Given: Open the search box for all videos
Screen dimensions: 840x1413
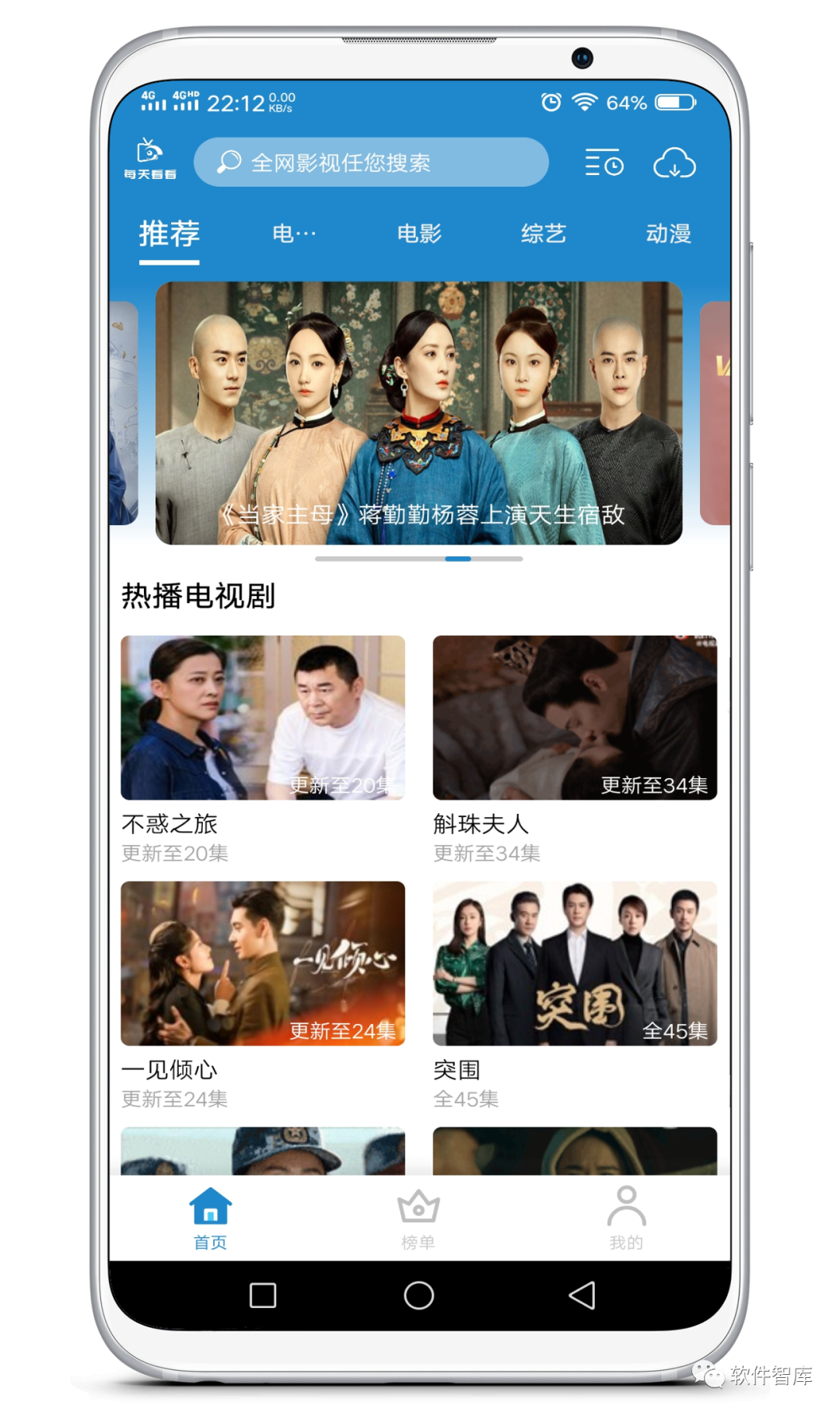Looking at the screenshot, I should [371, 163].
